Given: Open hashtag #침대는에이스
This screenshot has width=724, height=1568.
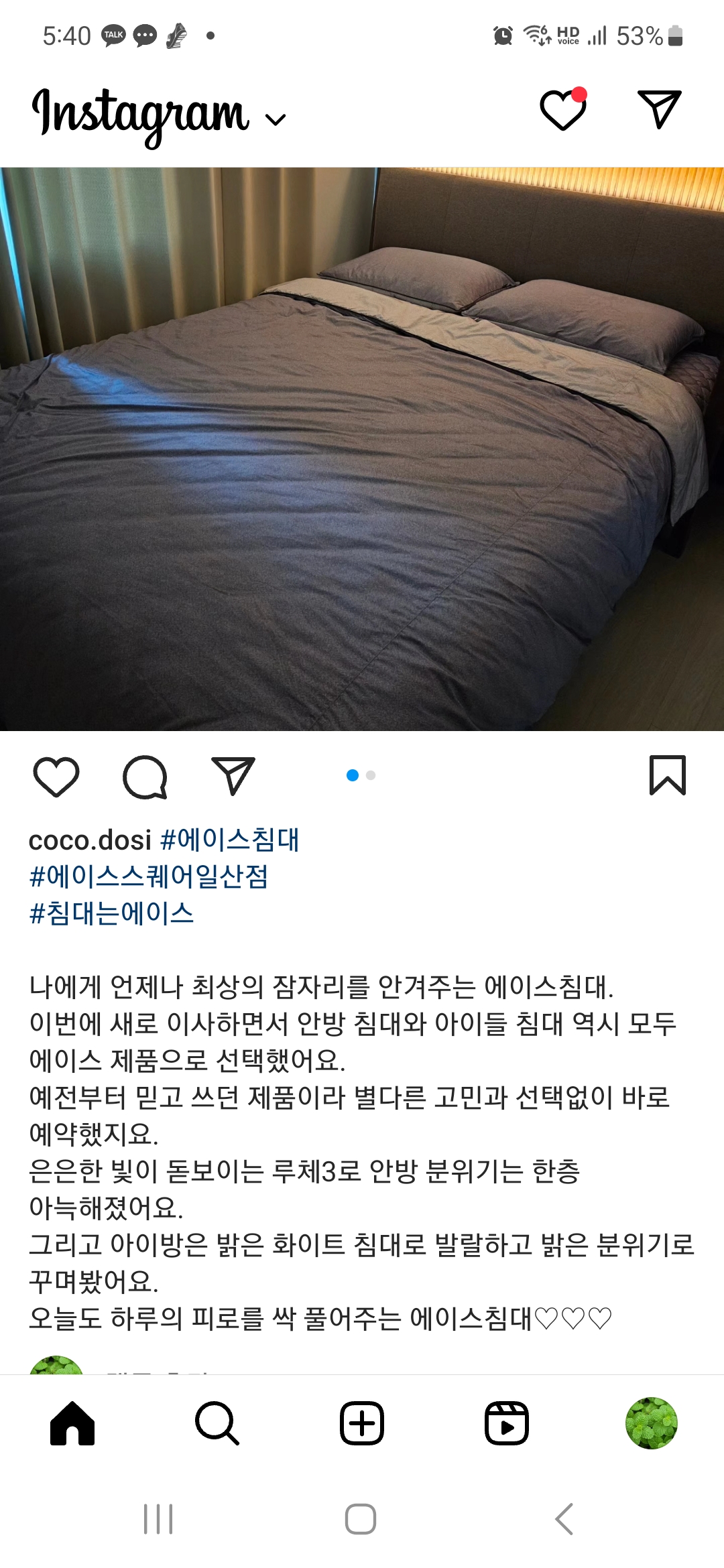Looking at the screenshot, I should tap(111, 913).
